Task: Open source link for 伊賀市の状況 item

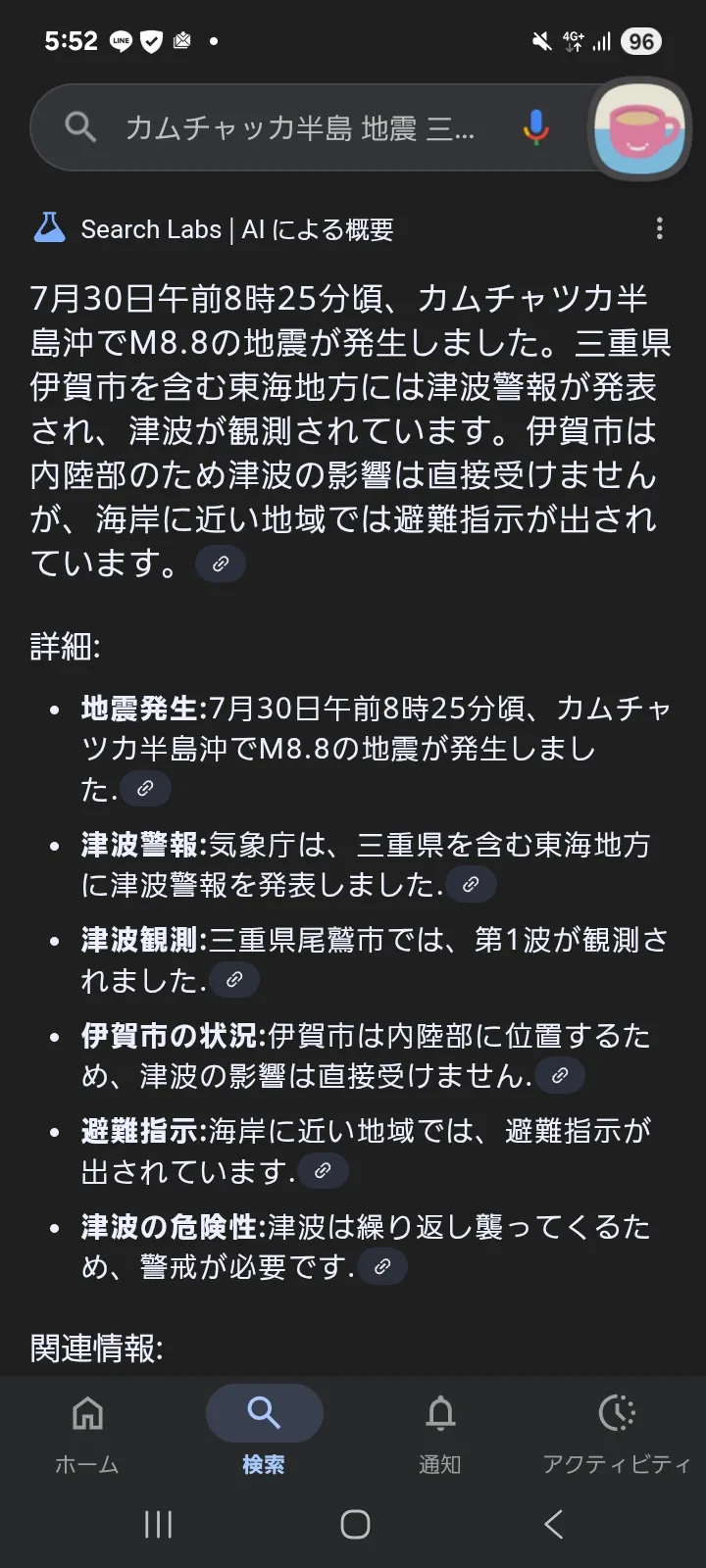Action: pyautogui.click(x=560, y=1075)
